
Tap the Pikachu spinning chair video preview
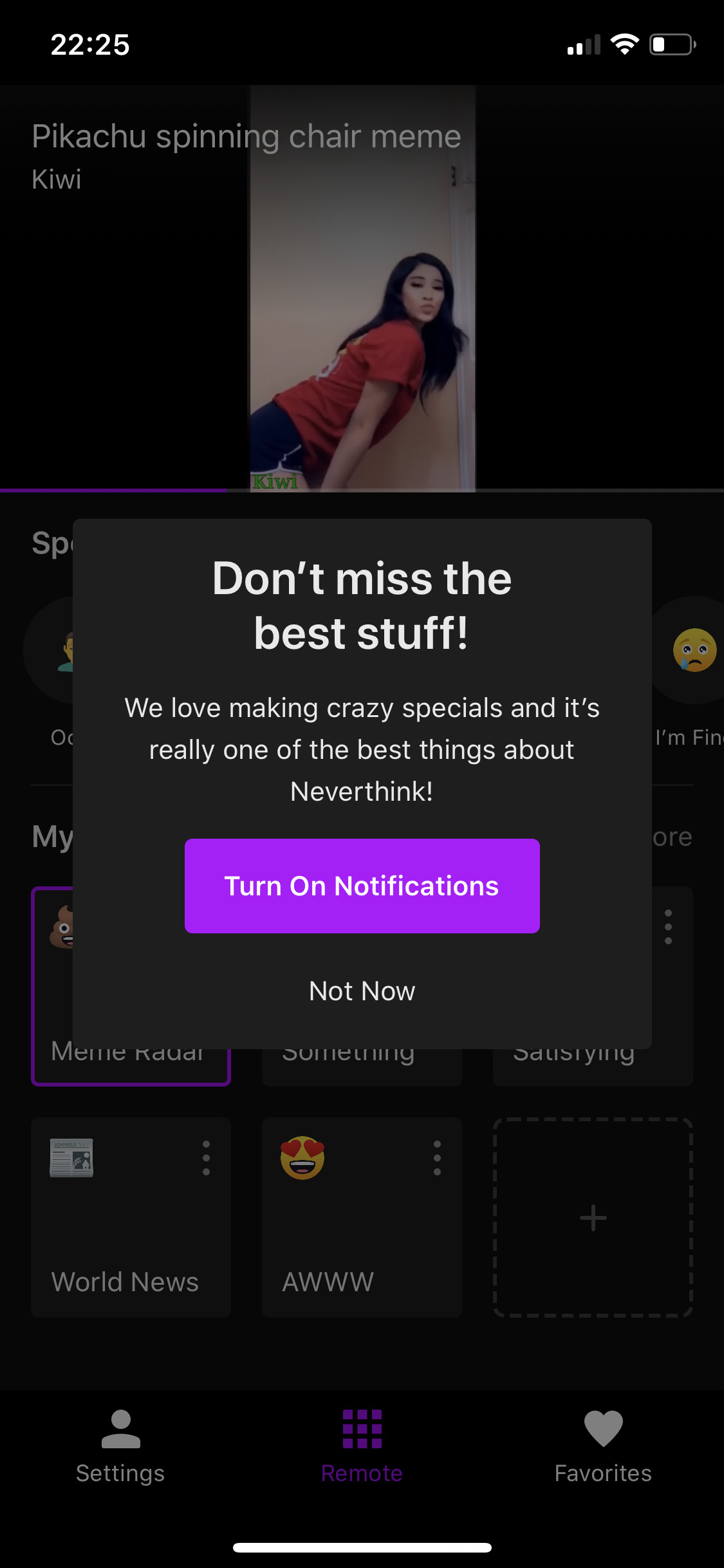tap(362, 290)
